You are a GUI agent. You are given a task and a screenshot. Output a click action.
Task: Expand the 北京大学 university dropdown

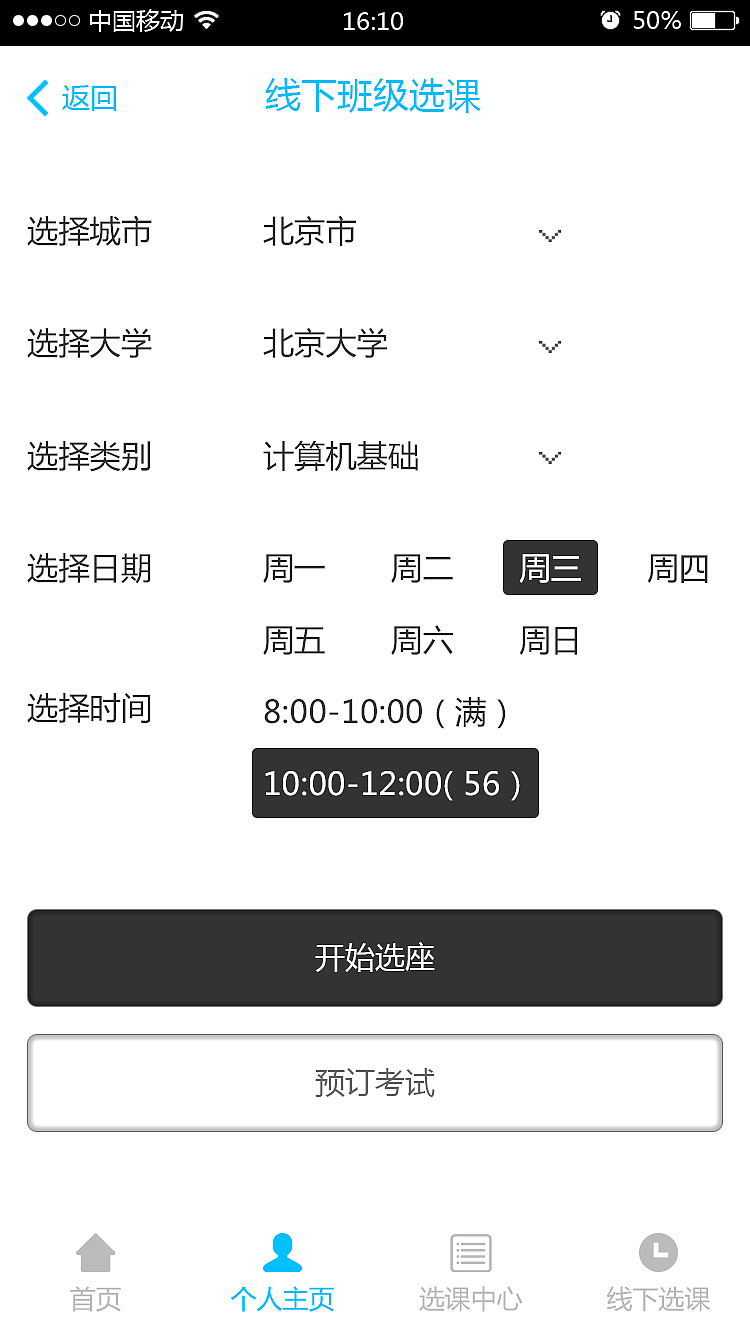click(x=549, y=346)
